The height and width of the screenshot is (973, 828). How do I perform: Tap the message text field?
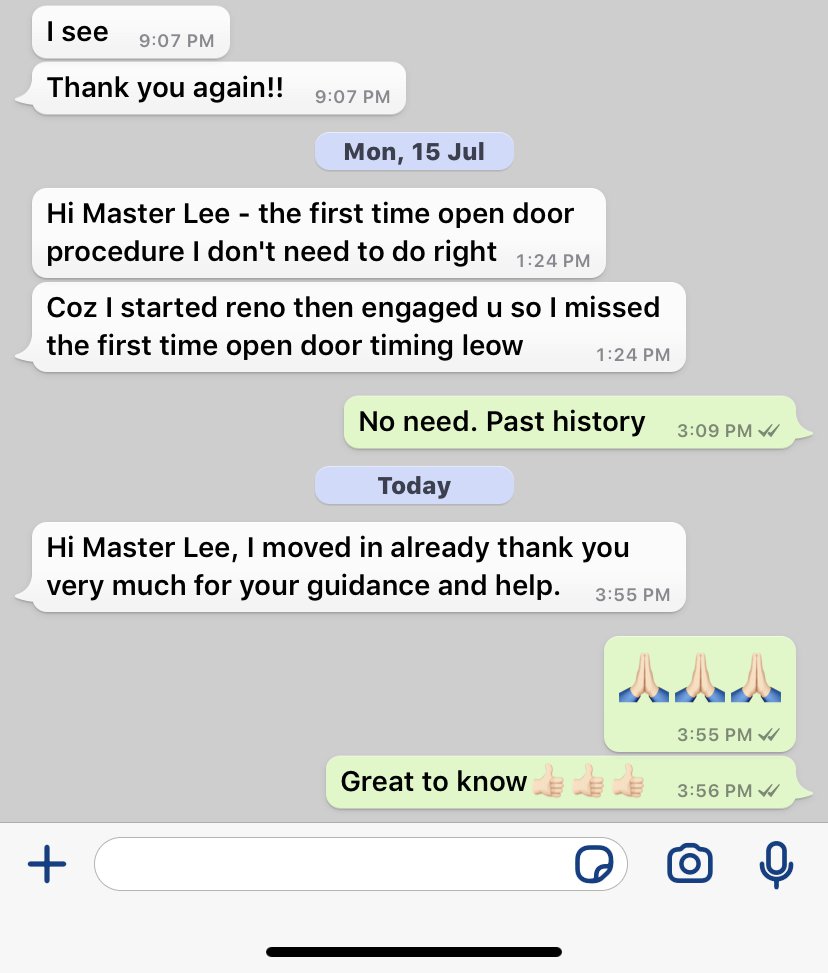330,864
